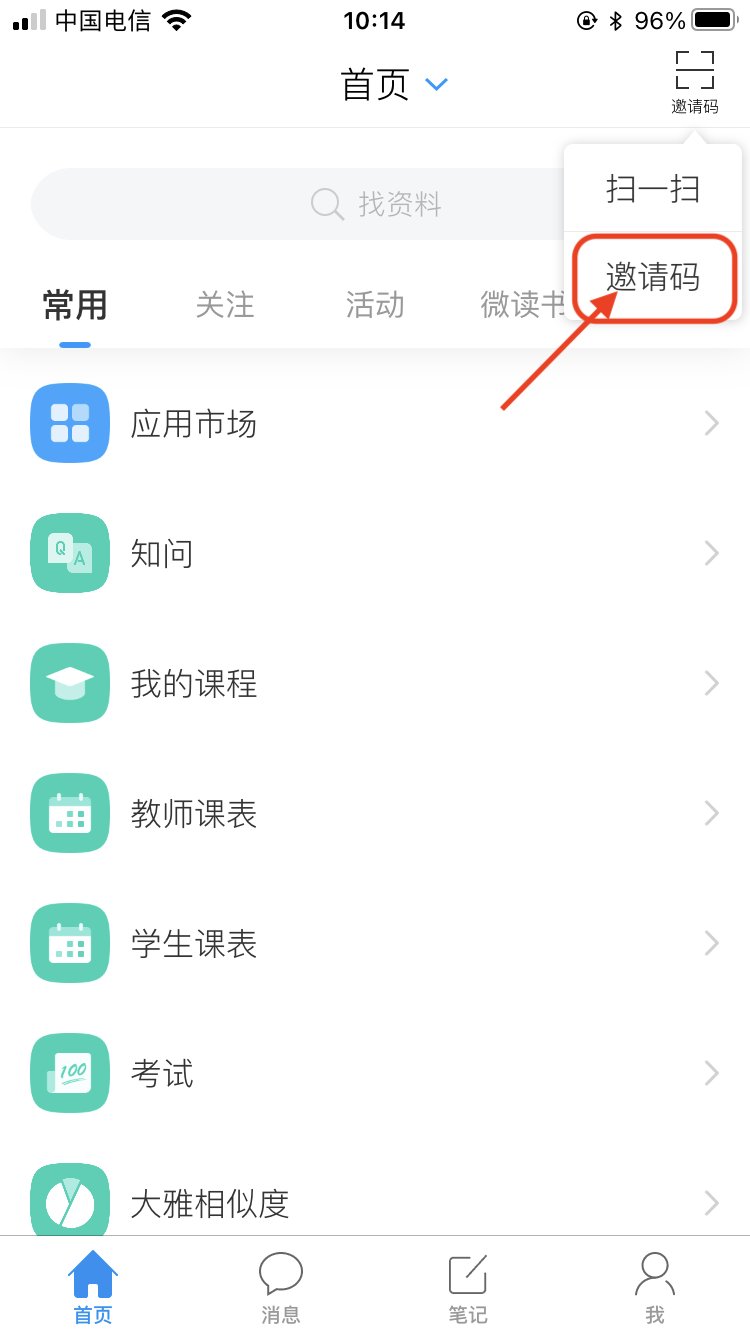Select 扫一扫 from the popup menu
This screenshot has width=750, height=1334.
[652, 189]
